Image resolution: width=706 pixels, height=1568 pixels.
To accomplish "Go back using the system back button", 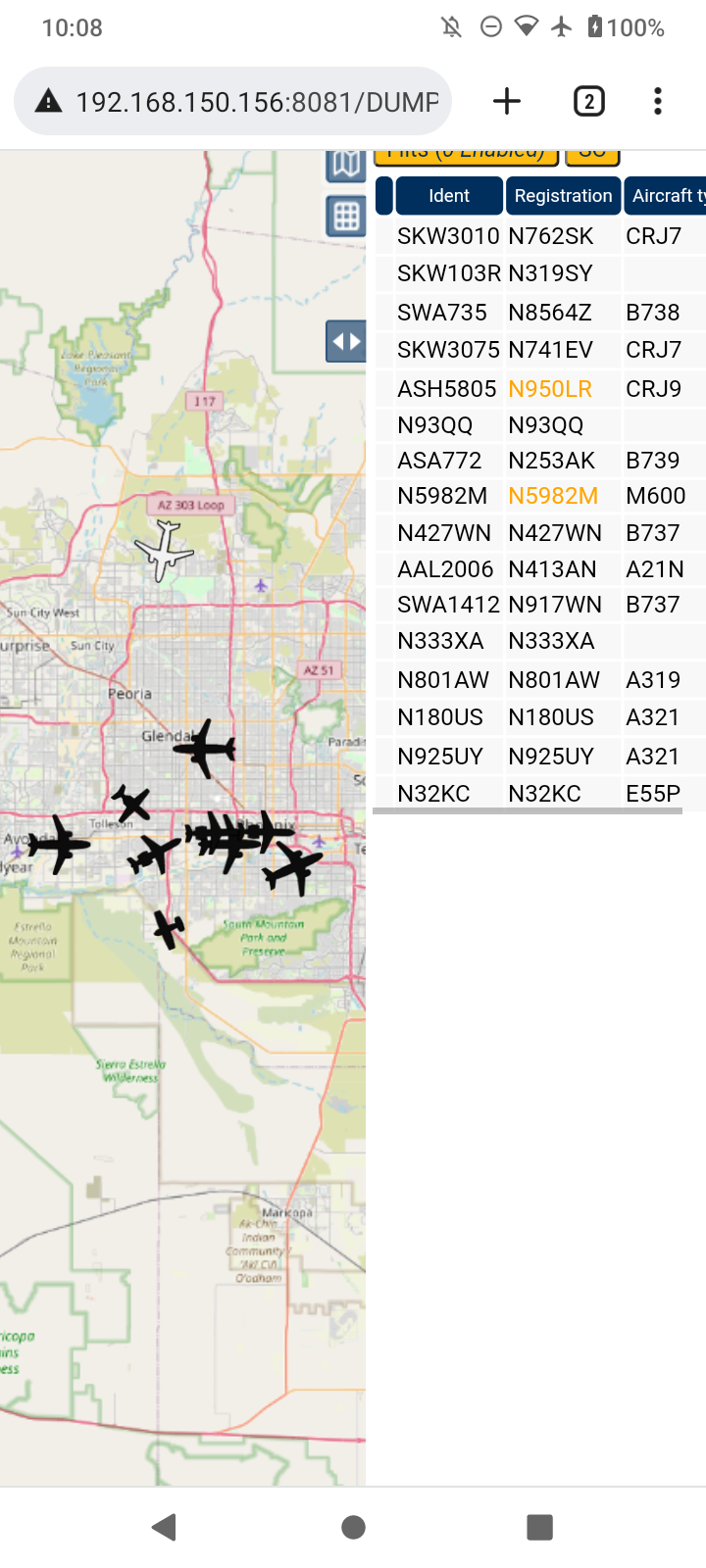I will coord(165,1527).
